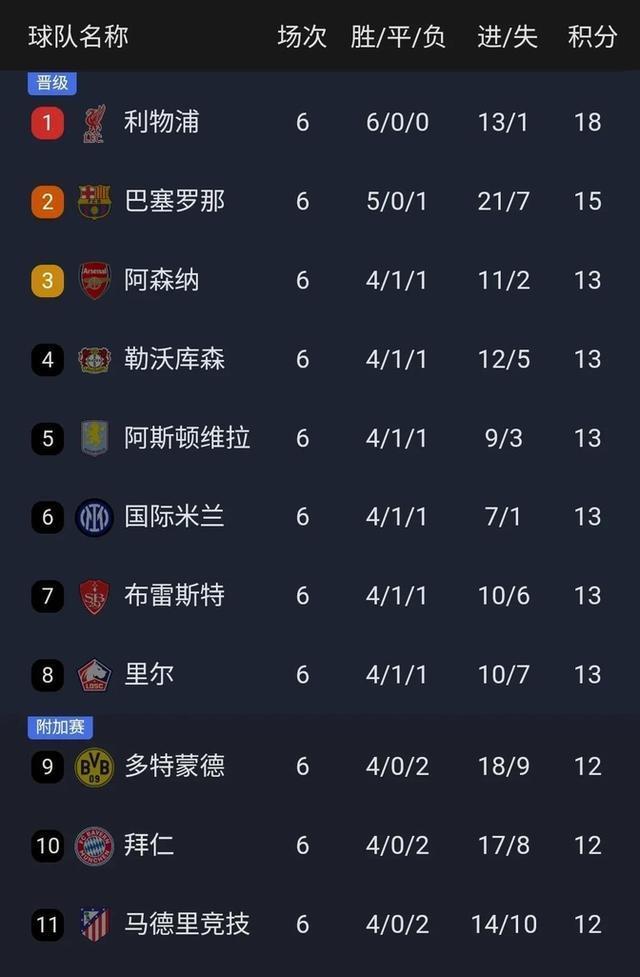Select 巴塞罗那 in the standings
Viewport: 640px width, 977px height.
pyautogui.click(x=174, y=201)
